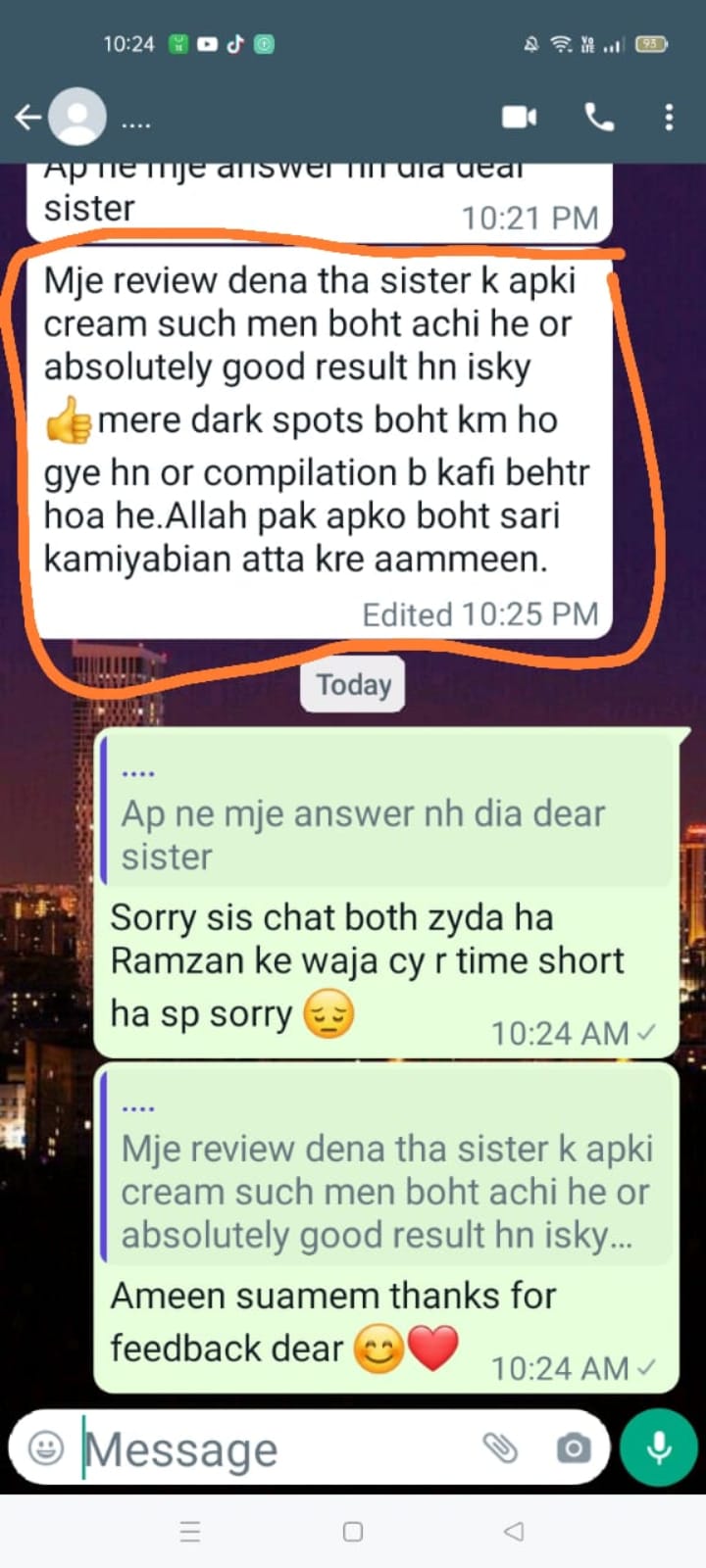Go back to the chats list
The image size is (706, 1568).
(x=27, y=118)
